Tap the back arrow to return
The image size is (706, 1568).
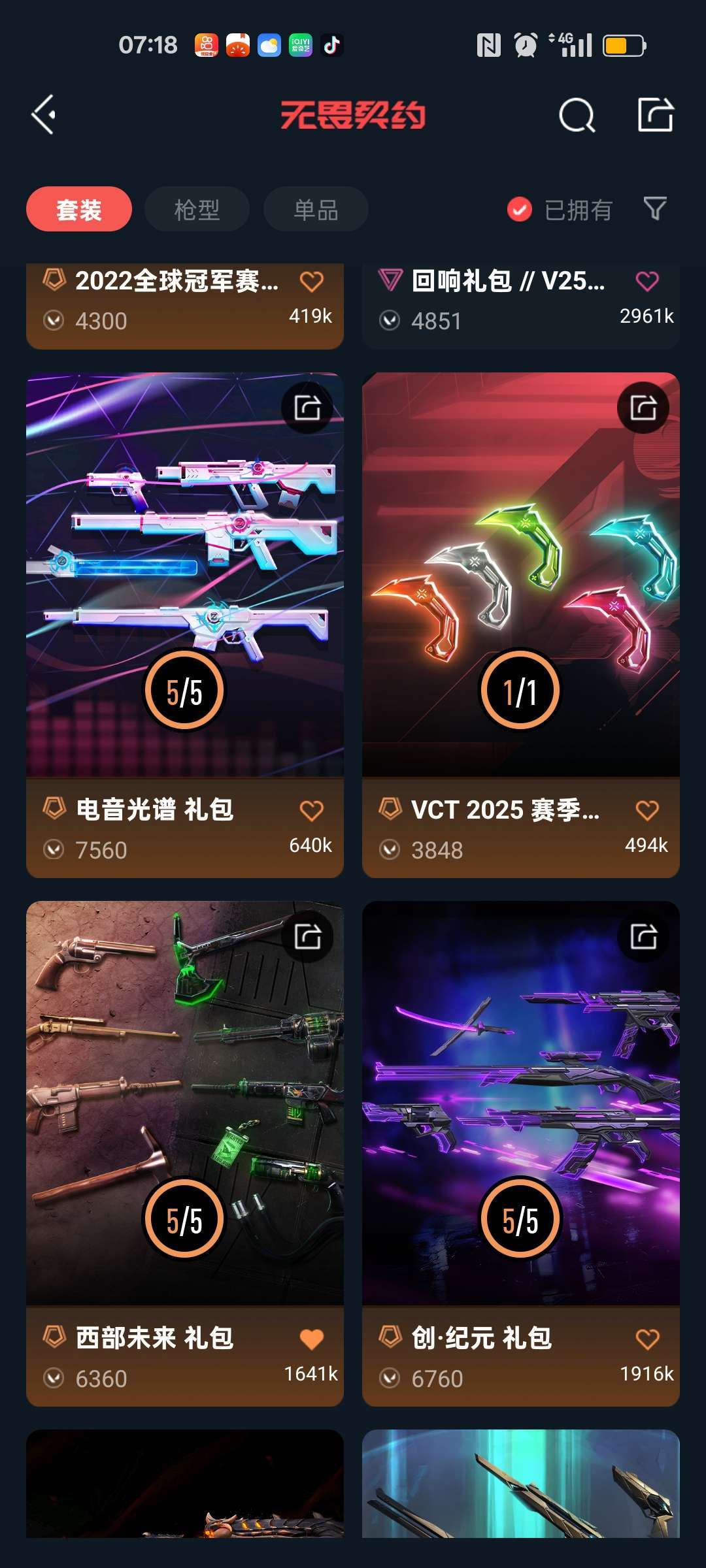[43, 116]
